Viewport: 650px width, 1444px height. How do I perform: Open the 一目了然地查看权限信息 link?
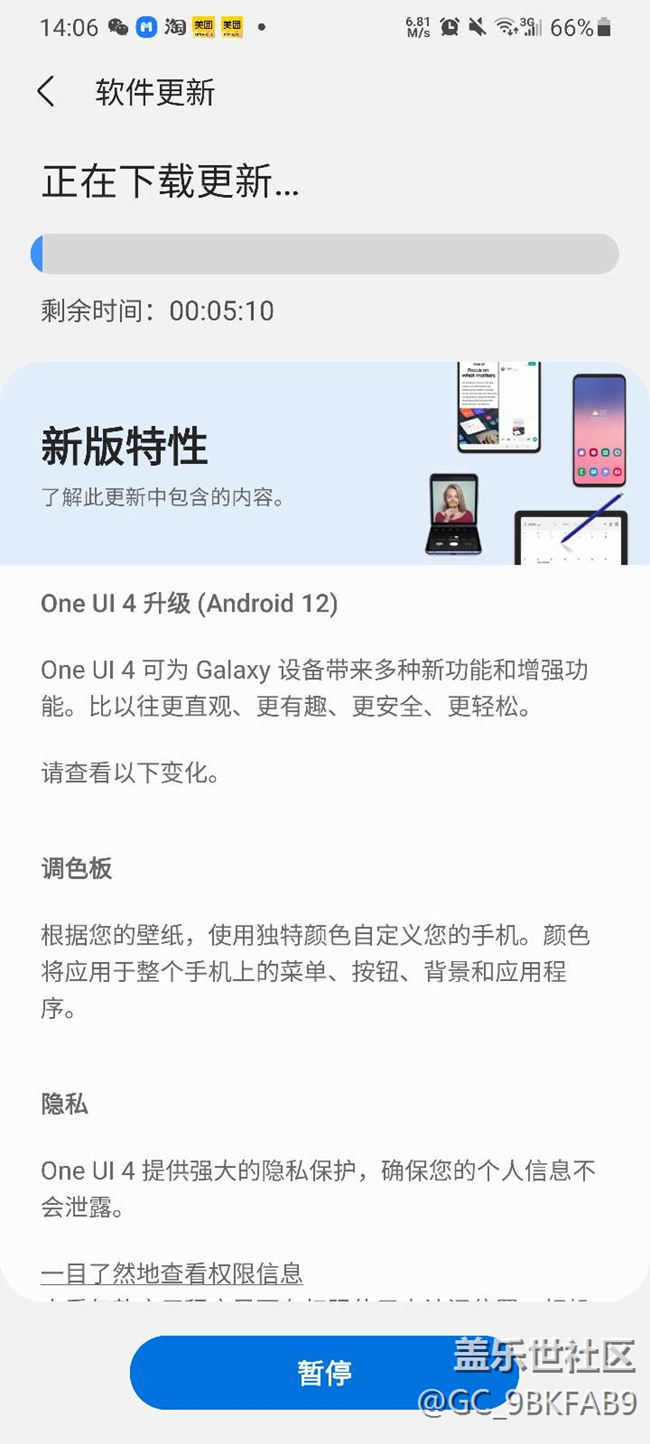tap(172, 1273)
